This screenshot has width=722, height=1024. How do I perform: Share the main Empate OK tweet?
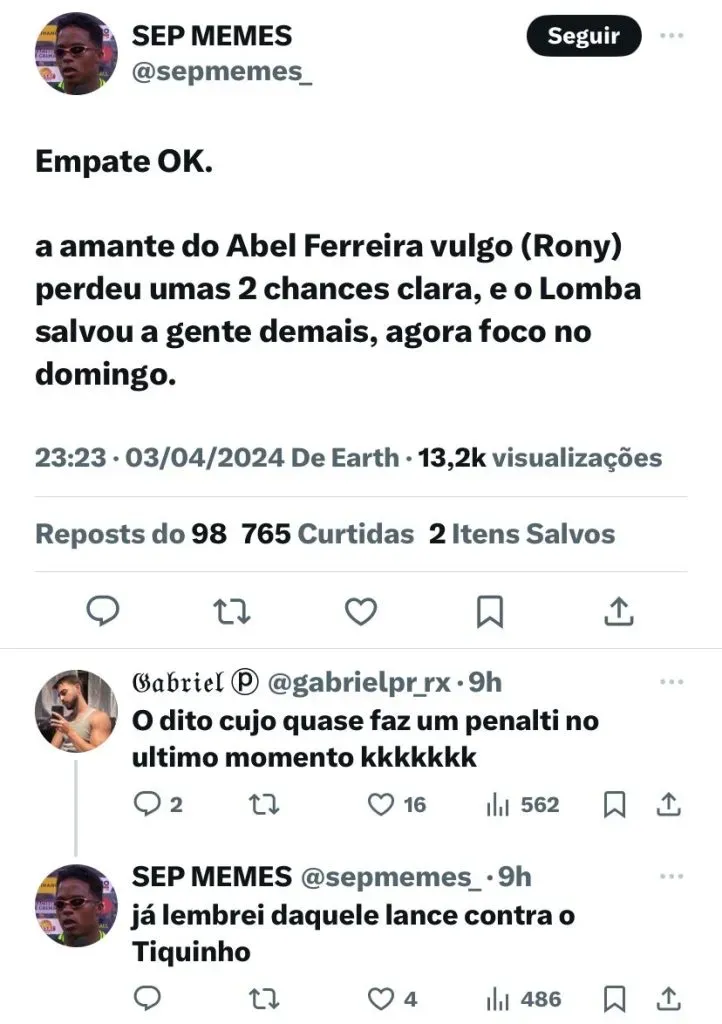click(618, 610)
